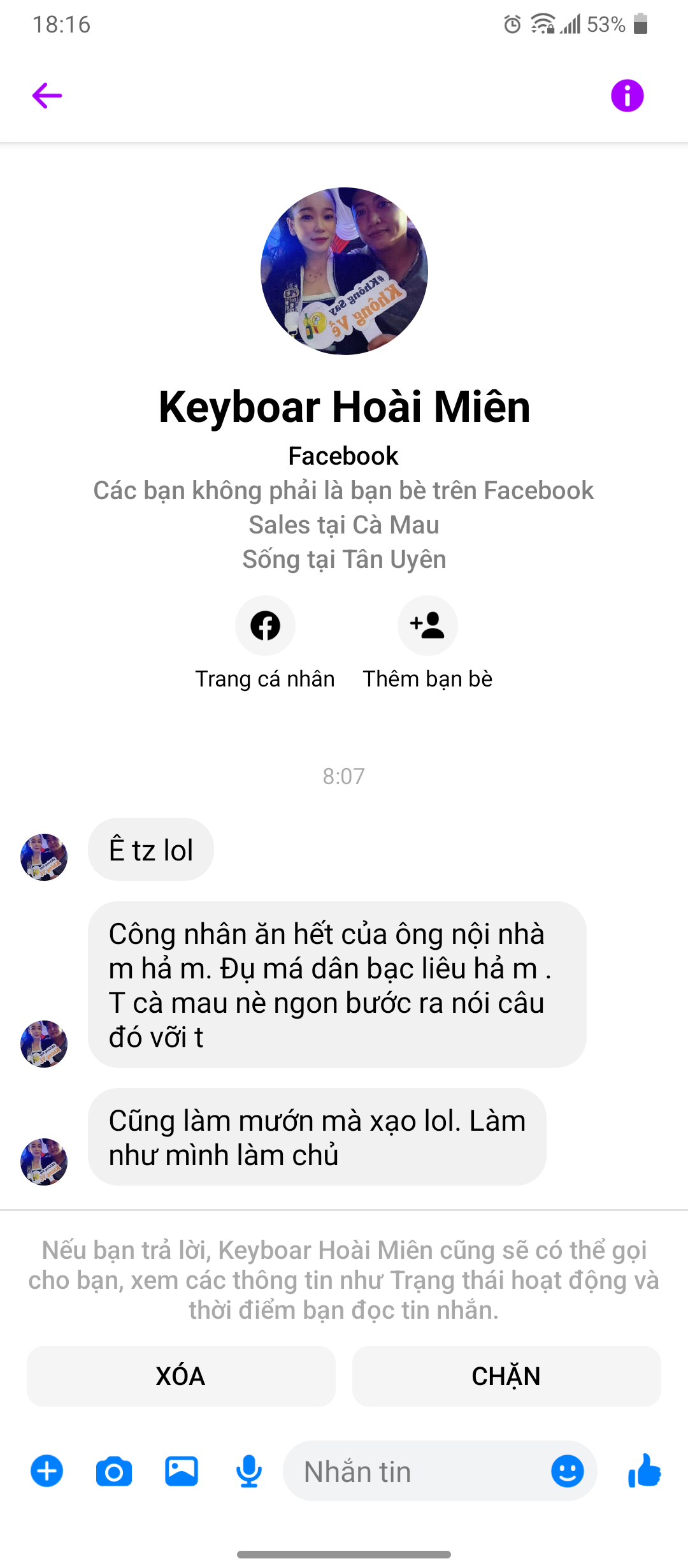This screenshot has width=688, height=1568.
Task: Open Trang cá nhân Facebook profile
Action: pos(265,625)
